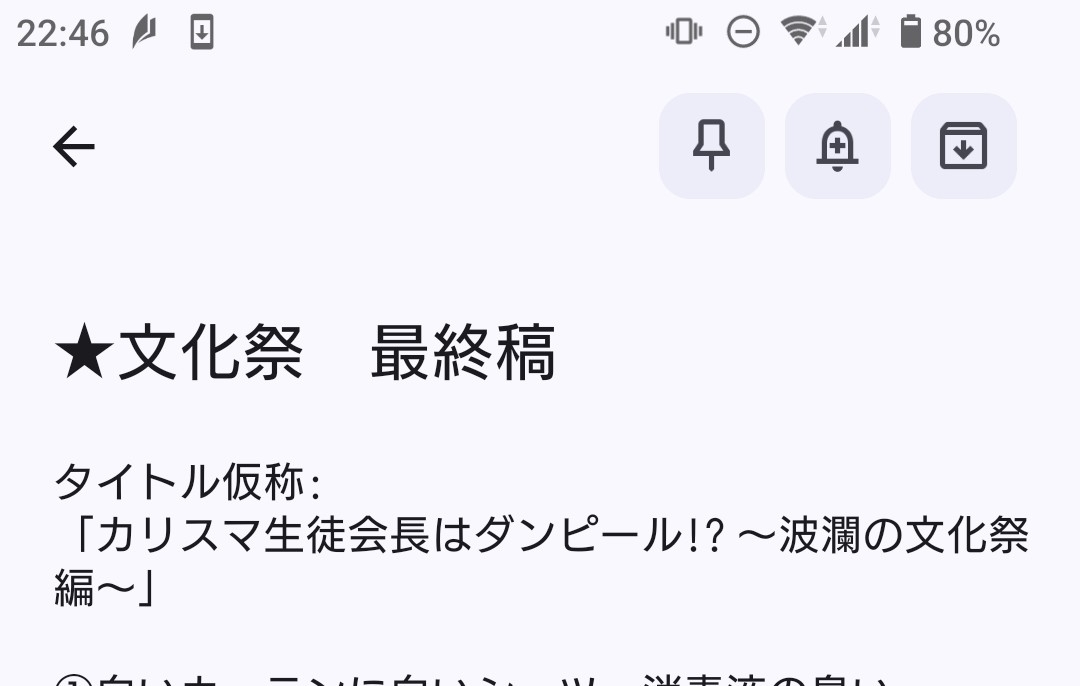This screenshot has height=686, width=1080.
Task: Pin this note
Action: 711,146
